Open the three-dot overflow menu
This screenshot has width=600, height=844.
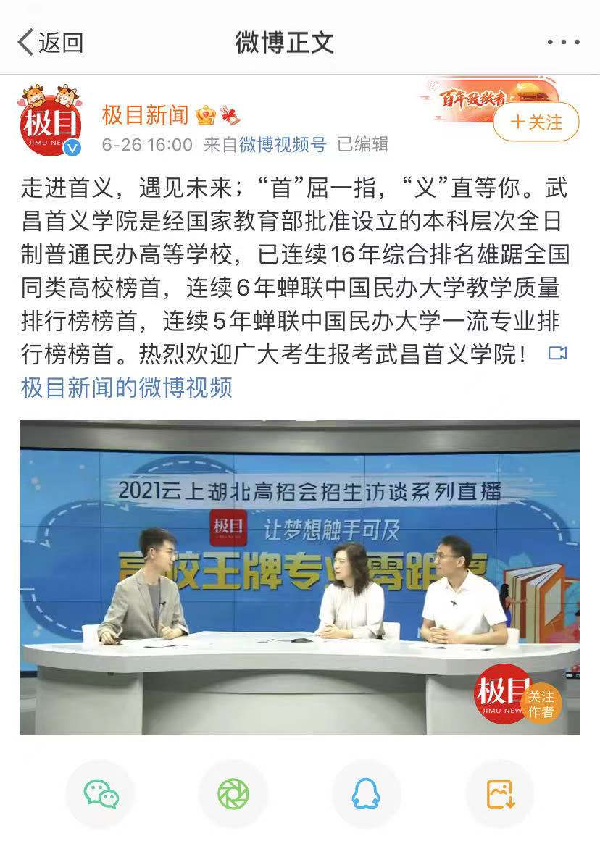coord(563,42)
